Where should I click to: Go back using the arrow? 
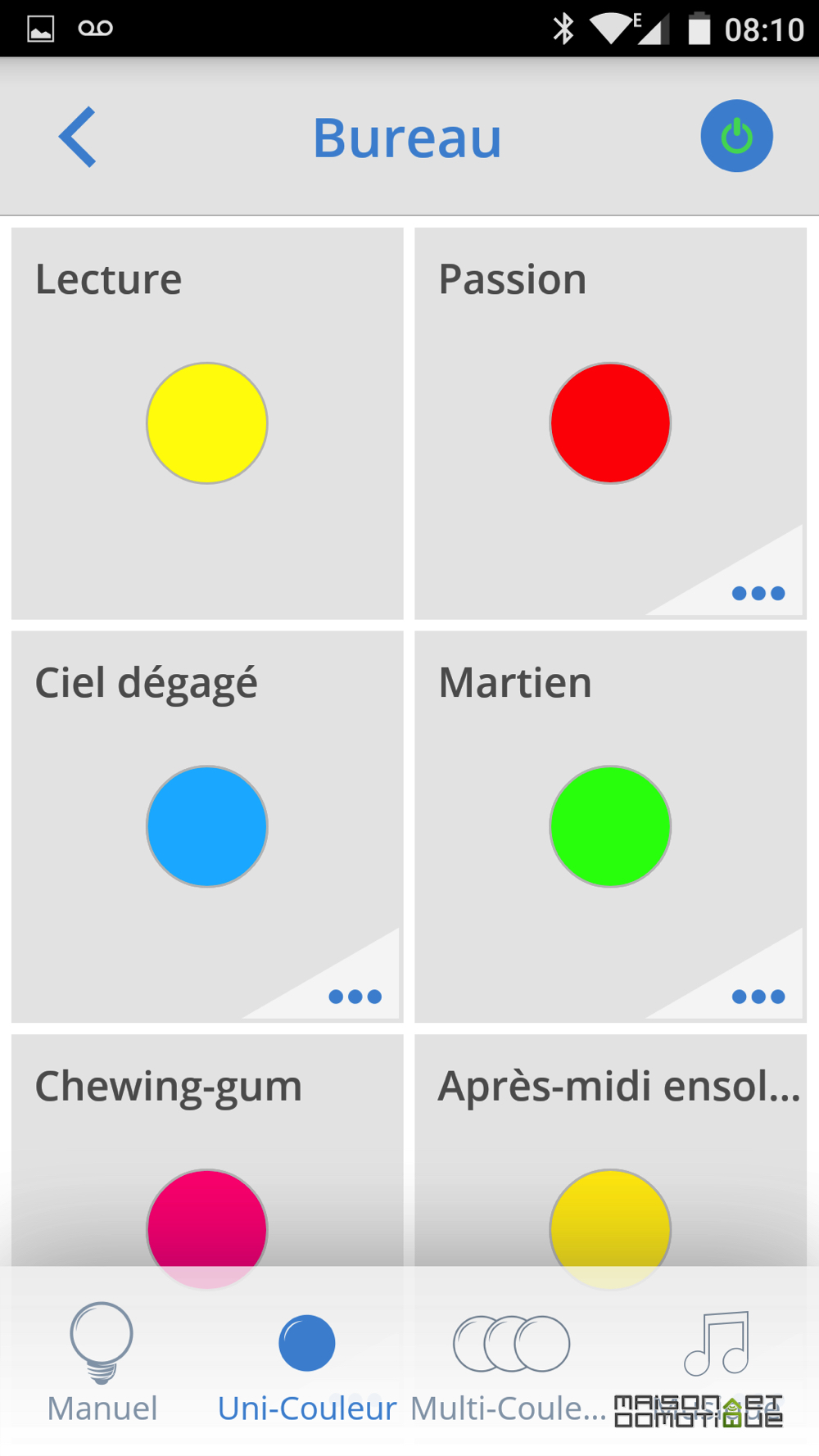(x=78, y=137)
